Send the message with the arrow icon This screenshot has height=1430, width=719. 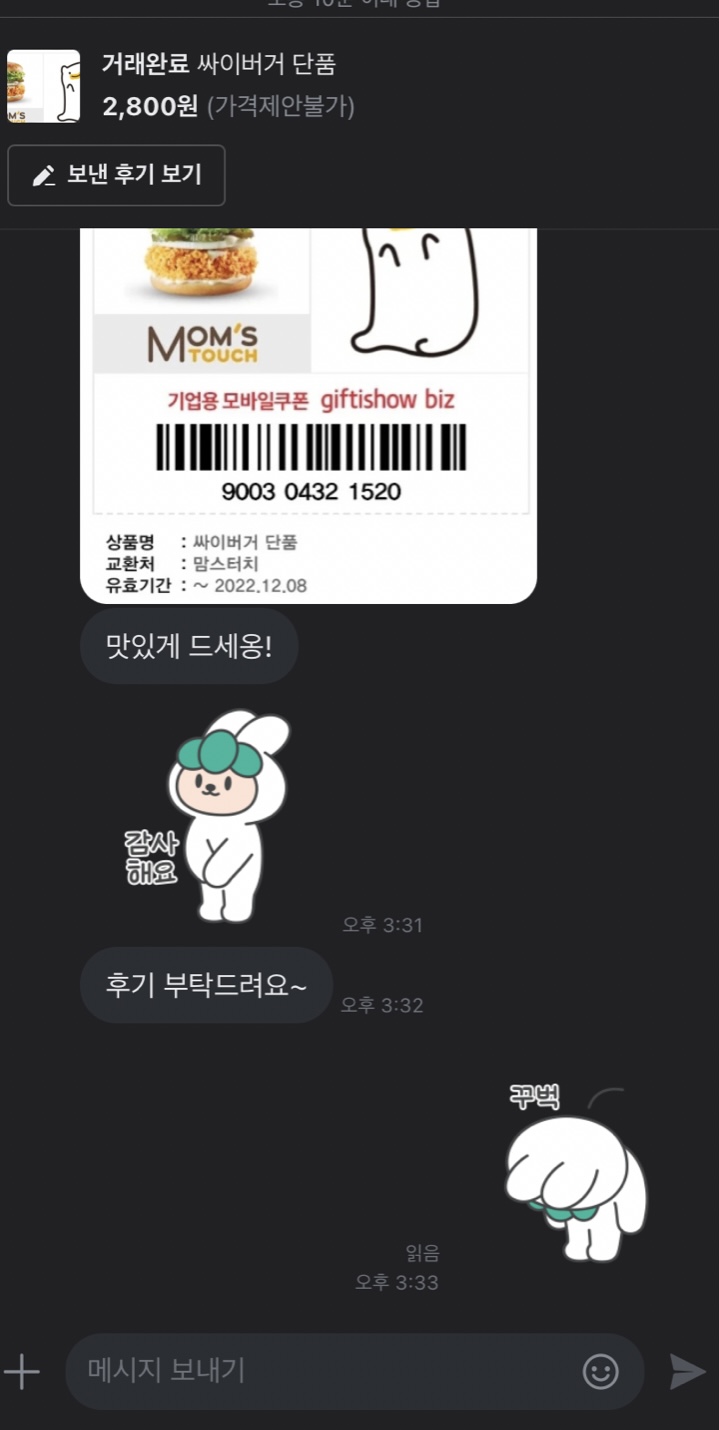[687, 1371]
